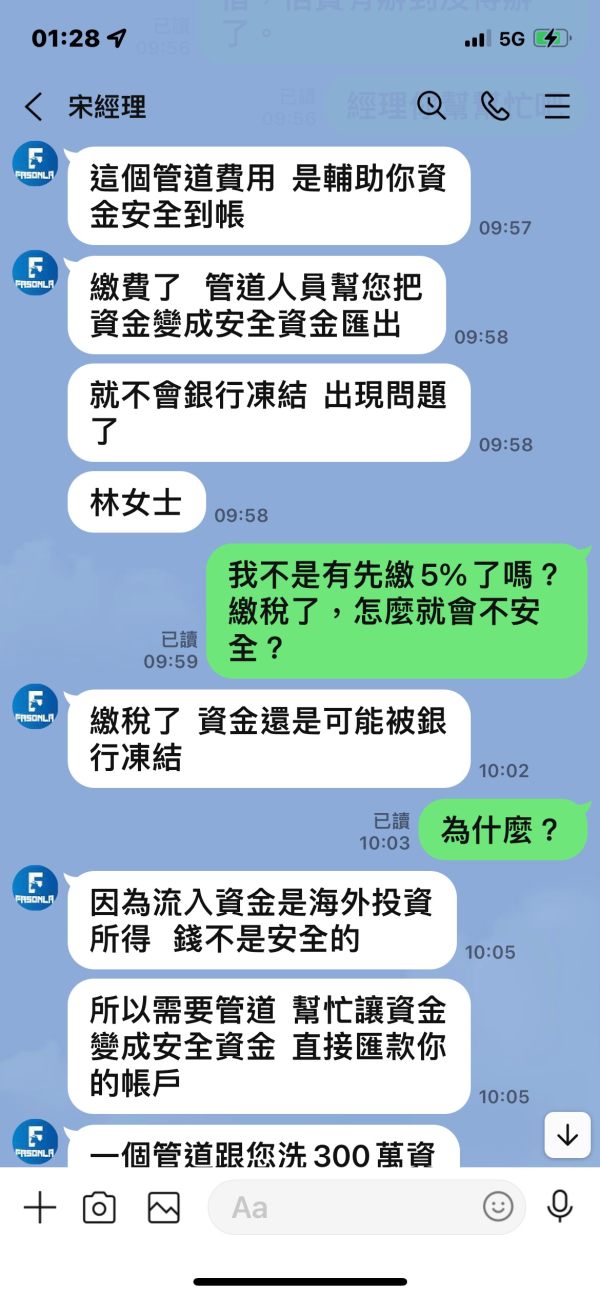Jump to the latest message with the down arrow
Viewport: 600px width, 1298px height.
point(568,1135)
